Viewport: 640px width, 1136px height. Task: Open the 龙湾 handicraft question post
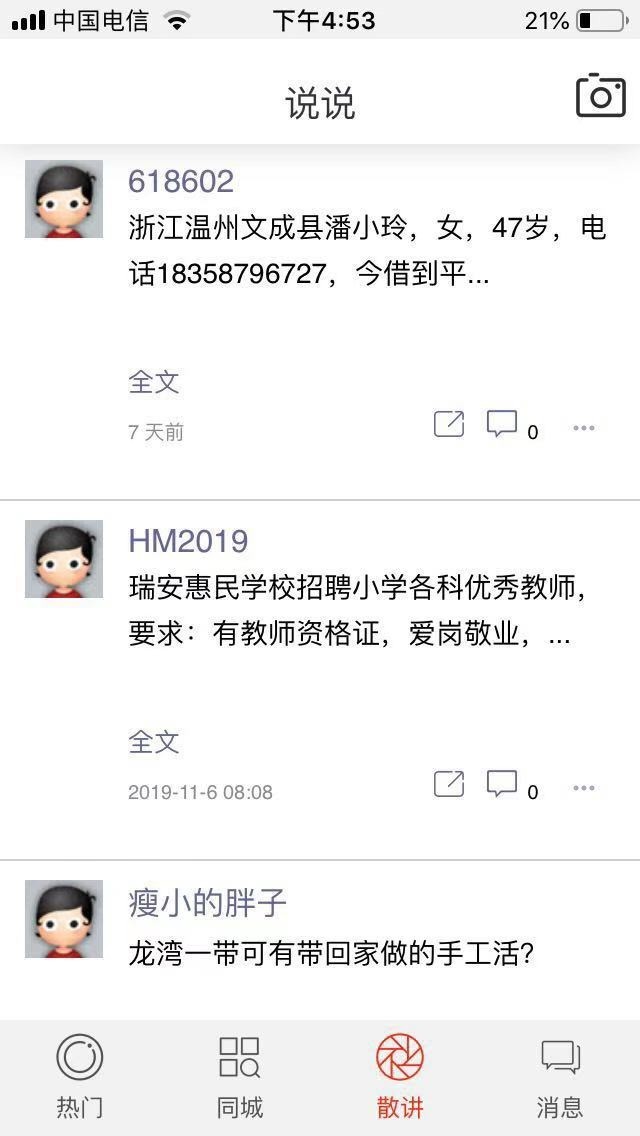click(331, 953)
